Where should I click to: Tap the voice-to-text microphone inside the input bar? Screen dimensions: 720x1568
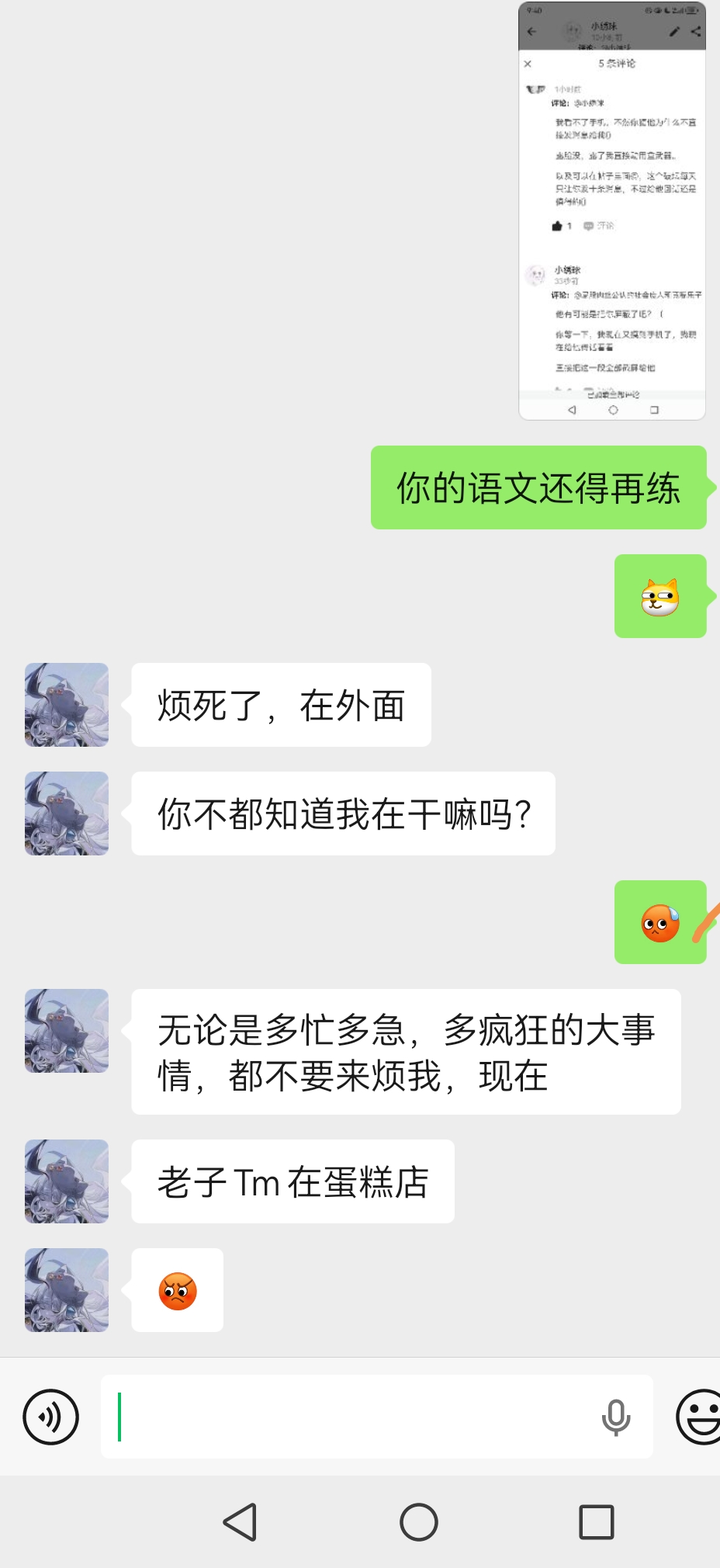click(x=616, y=1417)
